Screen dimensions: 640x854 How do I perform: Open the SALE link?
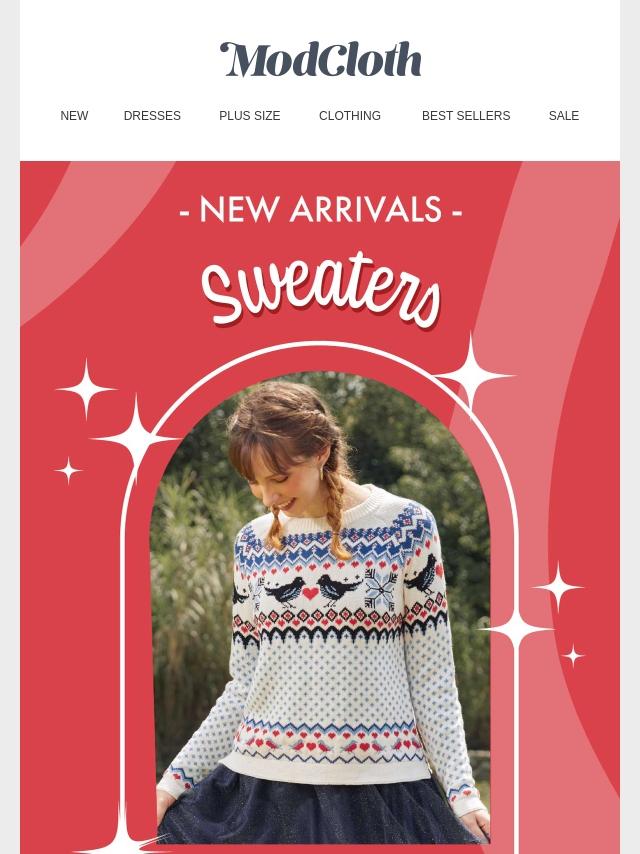(x=564, y=115)
